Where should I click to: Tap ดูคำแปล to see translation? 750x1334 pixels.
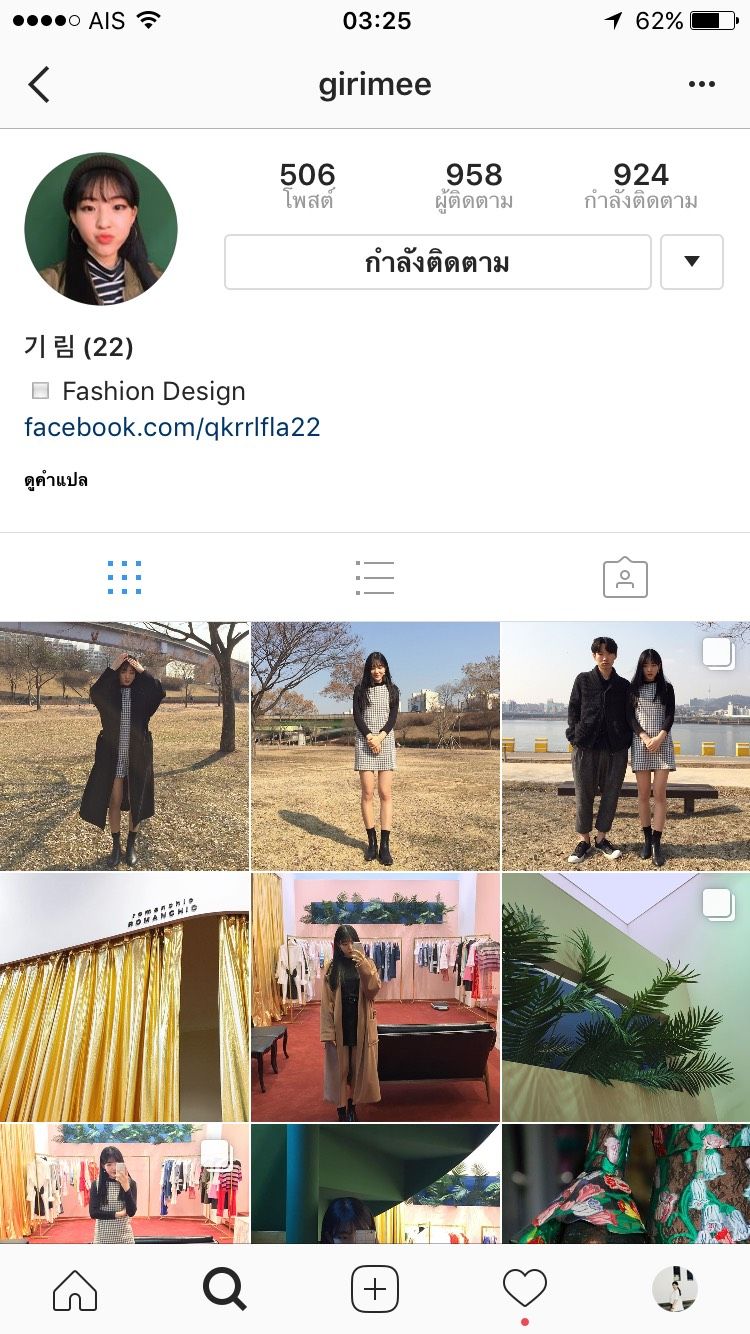pyautogui.click(x=56, y=481)
